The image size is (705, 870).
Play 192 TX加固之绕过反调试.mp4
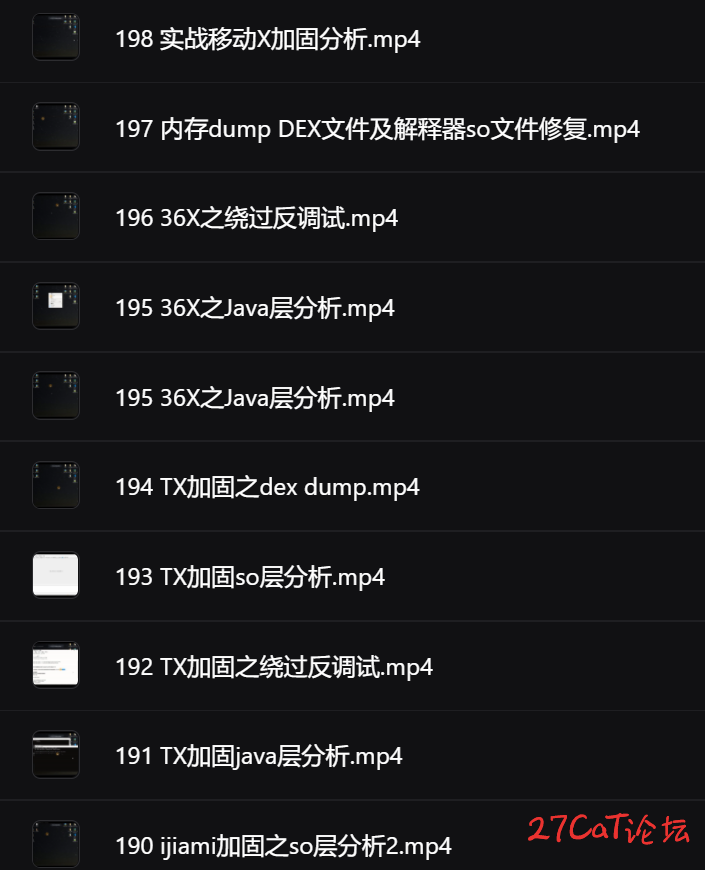point(274,667)
